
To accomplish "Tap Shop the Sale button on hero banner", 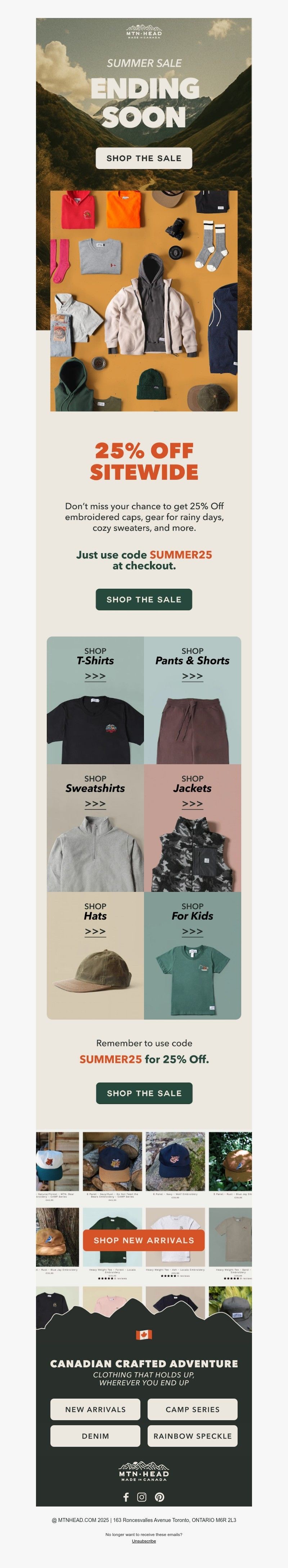I will (144, 158).
